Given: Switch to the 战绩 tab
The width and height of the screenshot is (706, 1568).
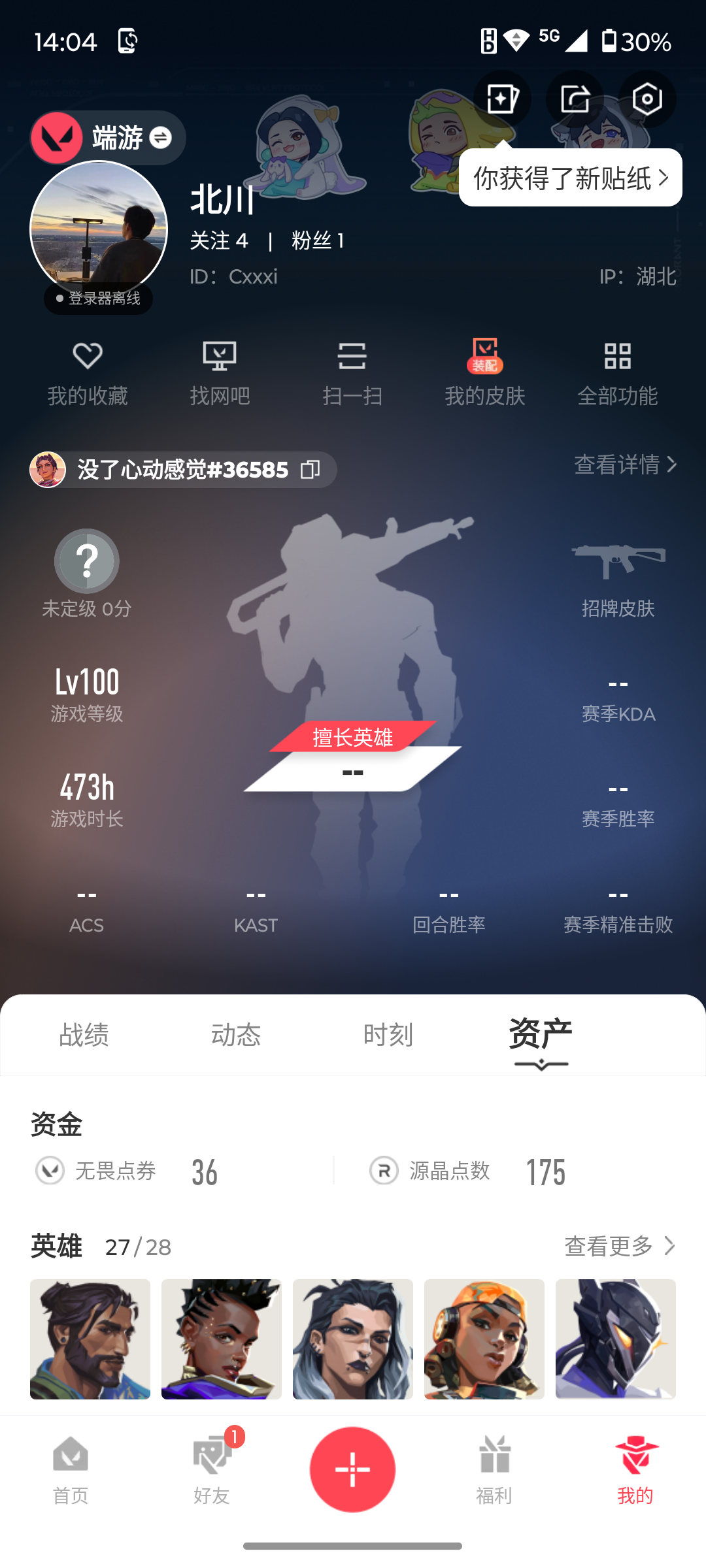Looking at the screenshot, I should tap(84, 1035).
